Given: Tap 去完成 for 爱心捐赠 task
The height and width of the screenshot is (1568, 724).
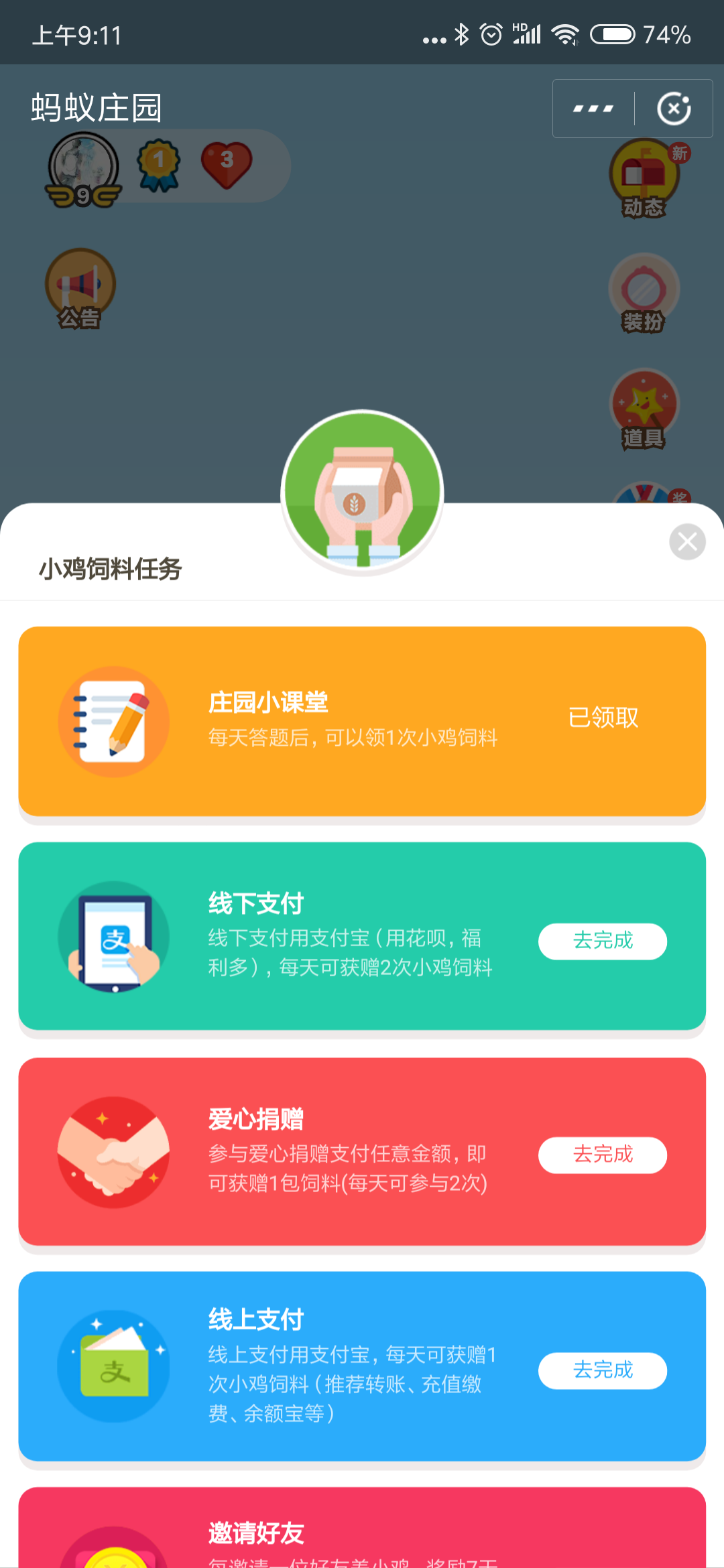Looking at the screenshot, I should 602,1155.
